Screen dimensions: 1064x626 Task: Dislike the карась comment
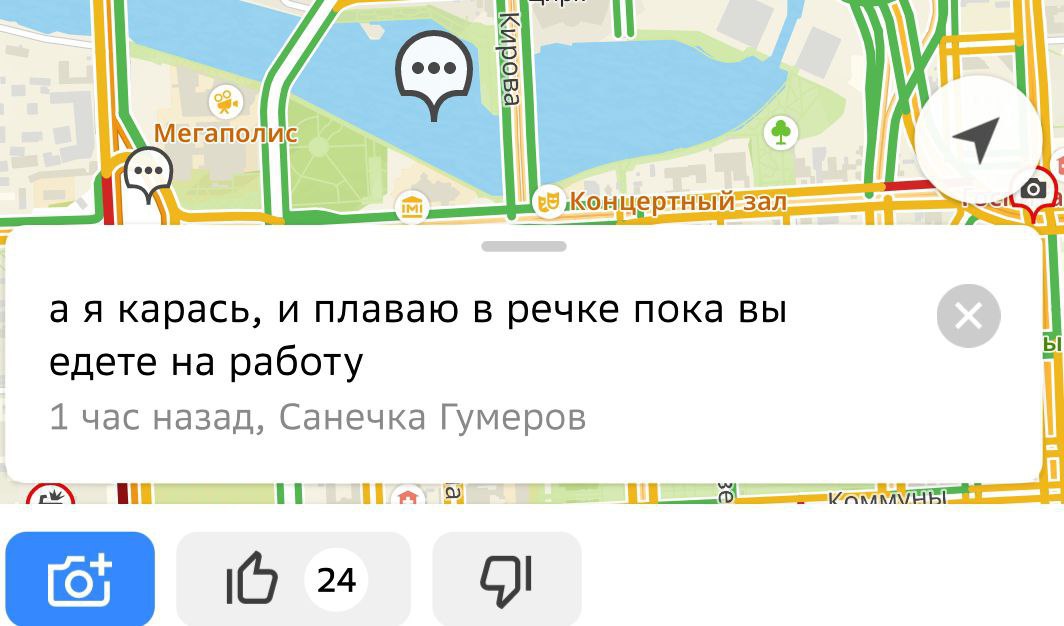tap(507, 579)
